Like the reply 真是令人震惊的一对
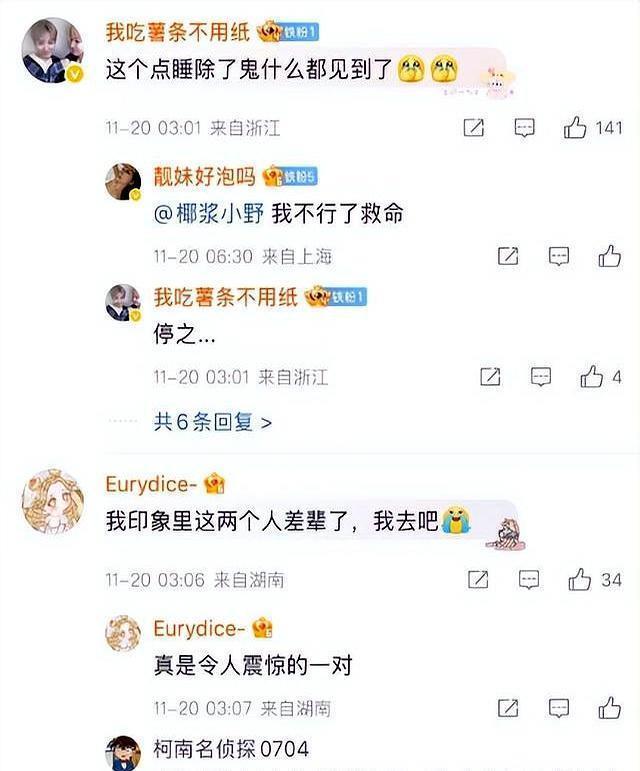Screen dimensions: 640x771 point(610,708)
